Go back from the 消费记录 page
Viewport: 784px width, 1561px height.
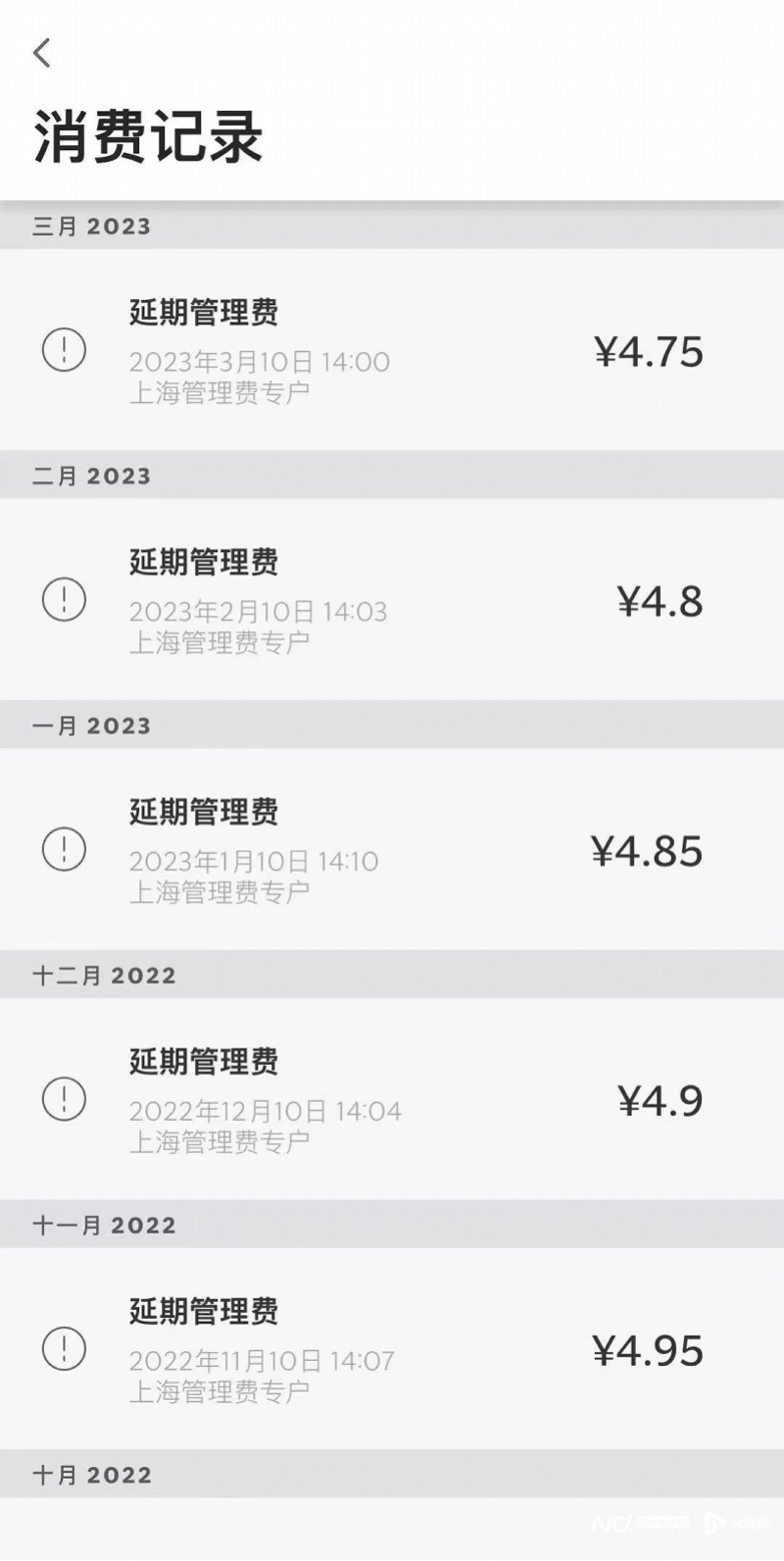coord(41,53)
